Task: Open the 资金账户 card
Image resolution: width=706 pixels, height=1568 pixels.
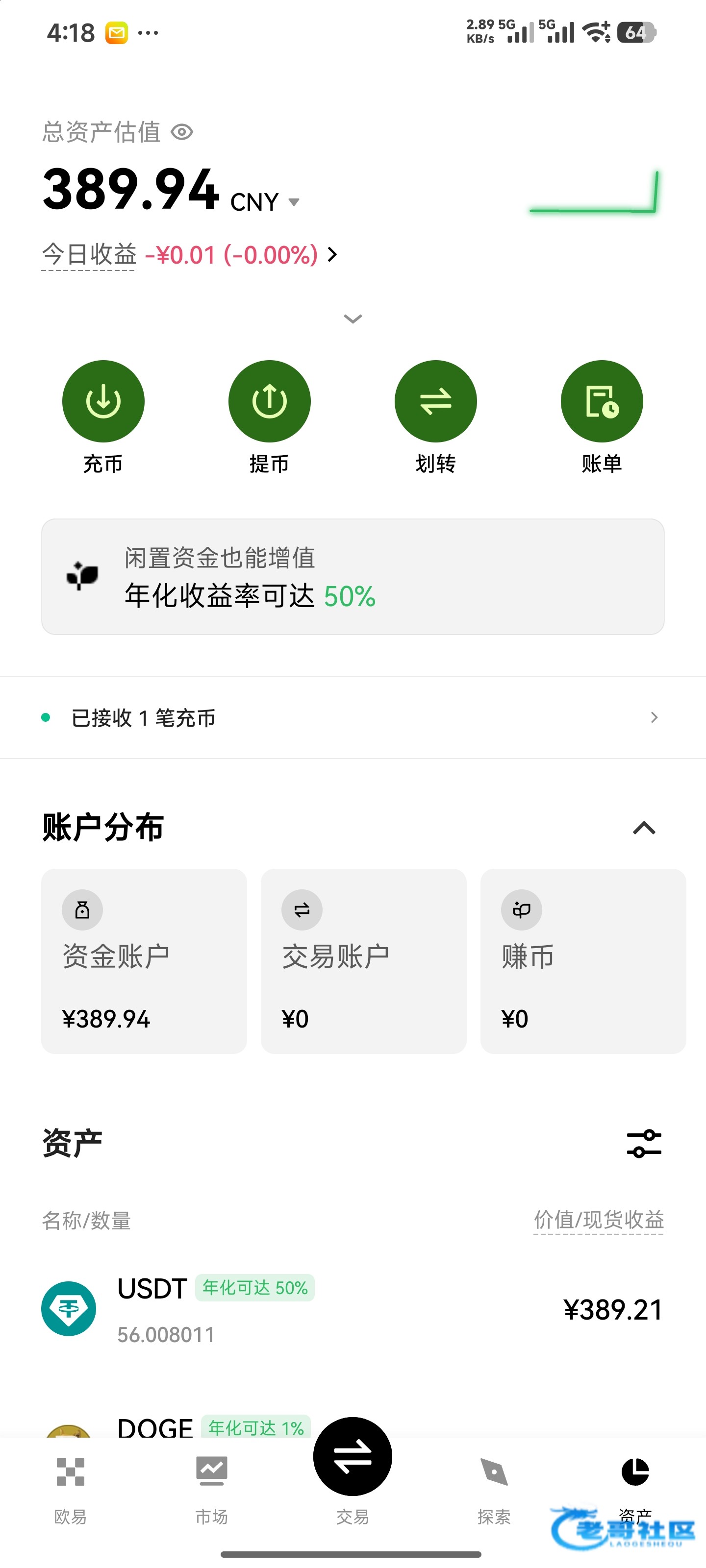Action: (144, 960)
